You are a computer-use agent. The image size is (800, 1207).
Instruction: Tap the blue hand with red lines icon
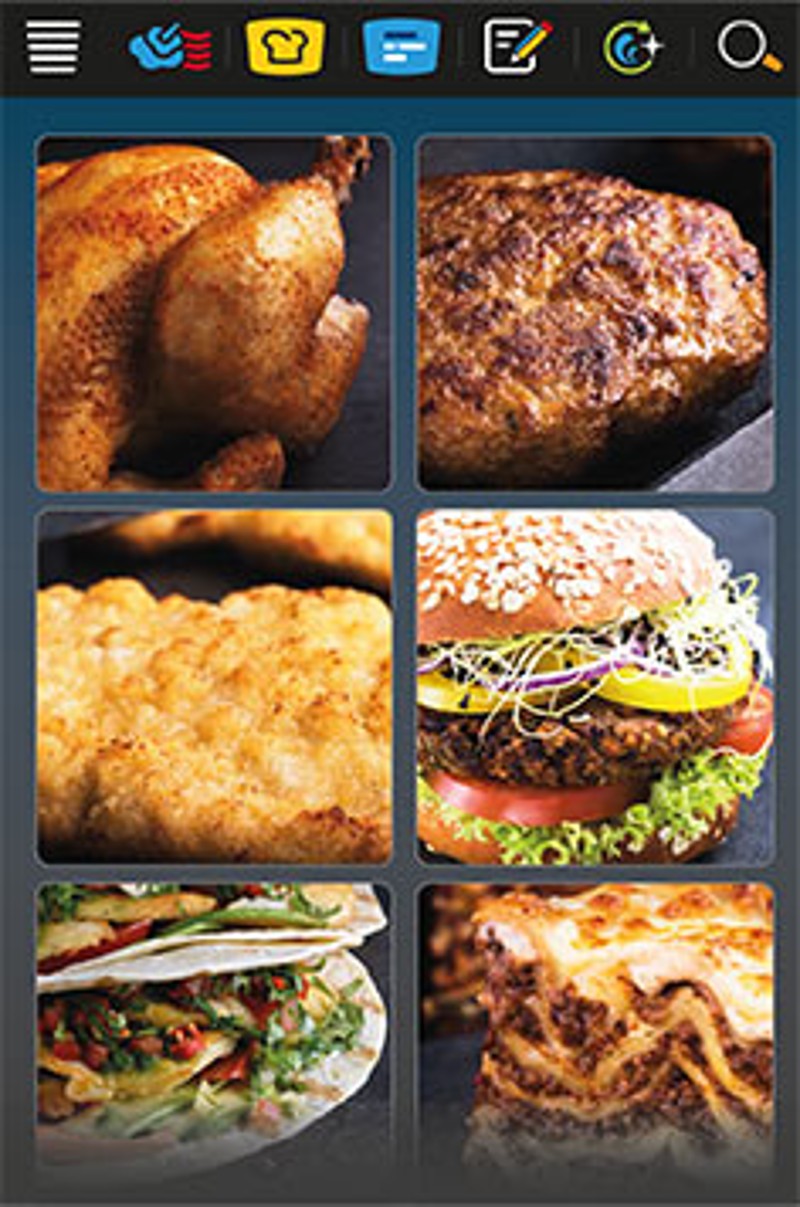[170, 47]
